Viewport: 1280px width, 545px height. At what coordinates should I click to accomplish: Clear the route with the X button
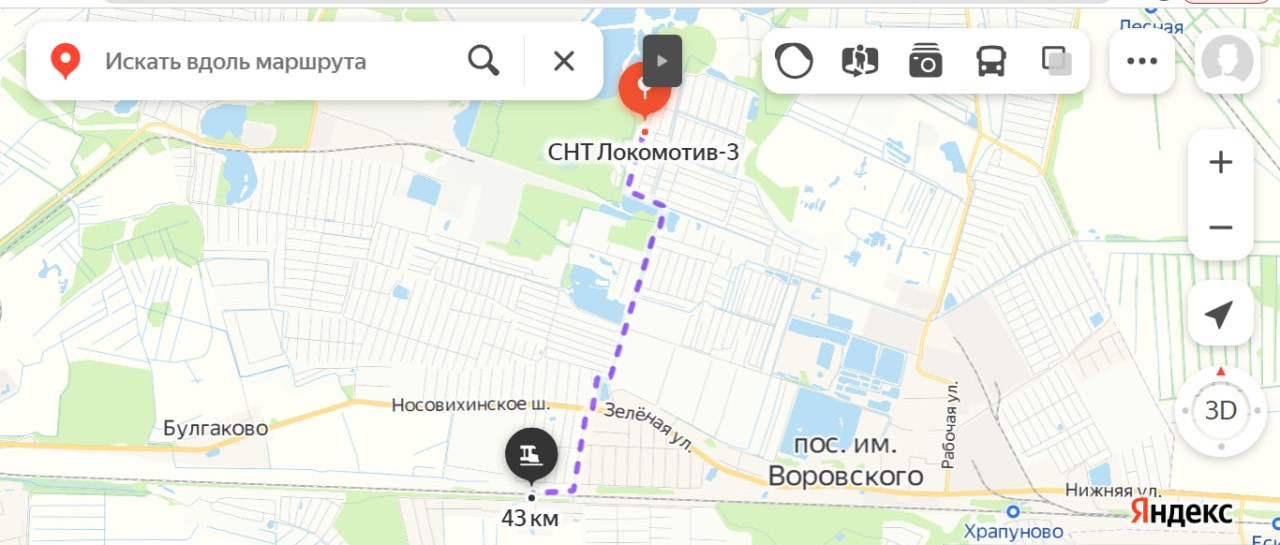coord(564,61)
